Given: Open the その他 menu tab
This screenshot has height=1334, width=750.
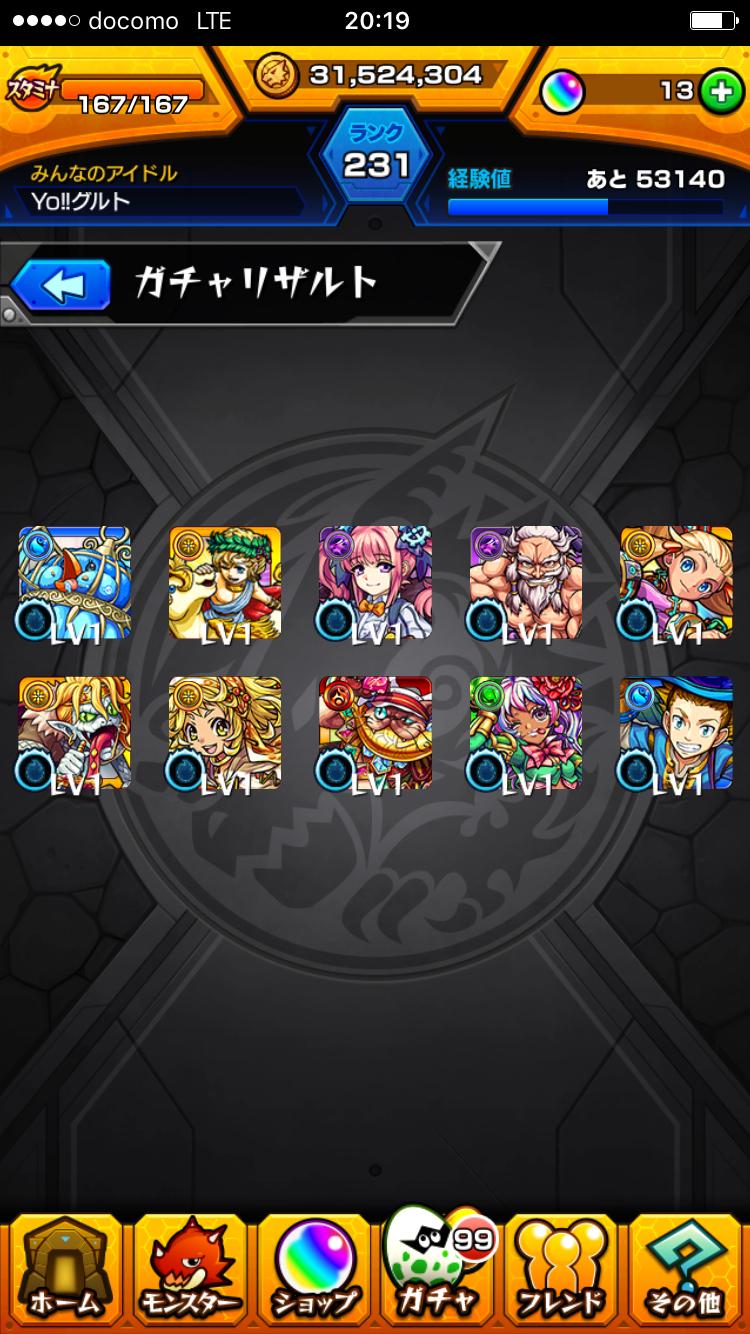Looking at the screenshot, I should click(686, 1268).
